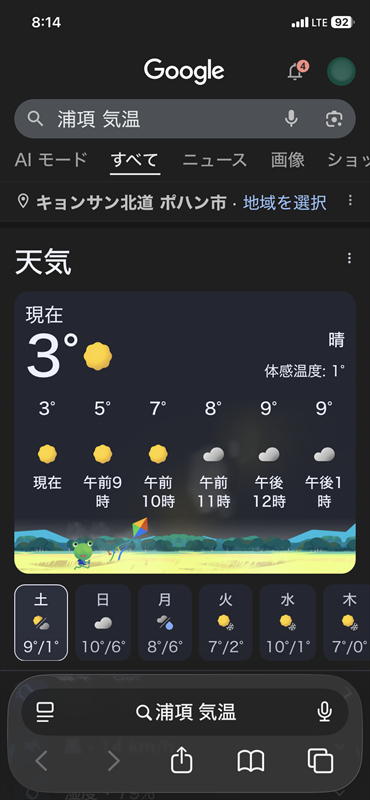The width and height of the screenshot is (370, 800).
Task: Open Google Lens camera search
Action: [x=334, y=119]
